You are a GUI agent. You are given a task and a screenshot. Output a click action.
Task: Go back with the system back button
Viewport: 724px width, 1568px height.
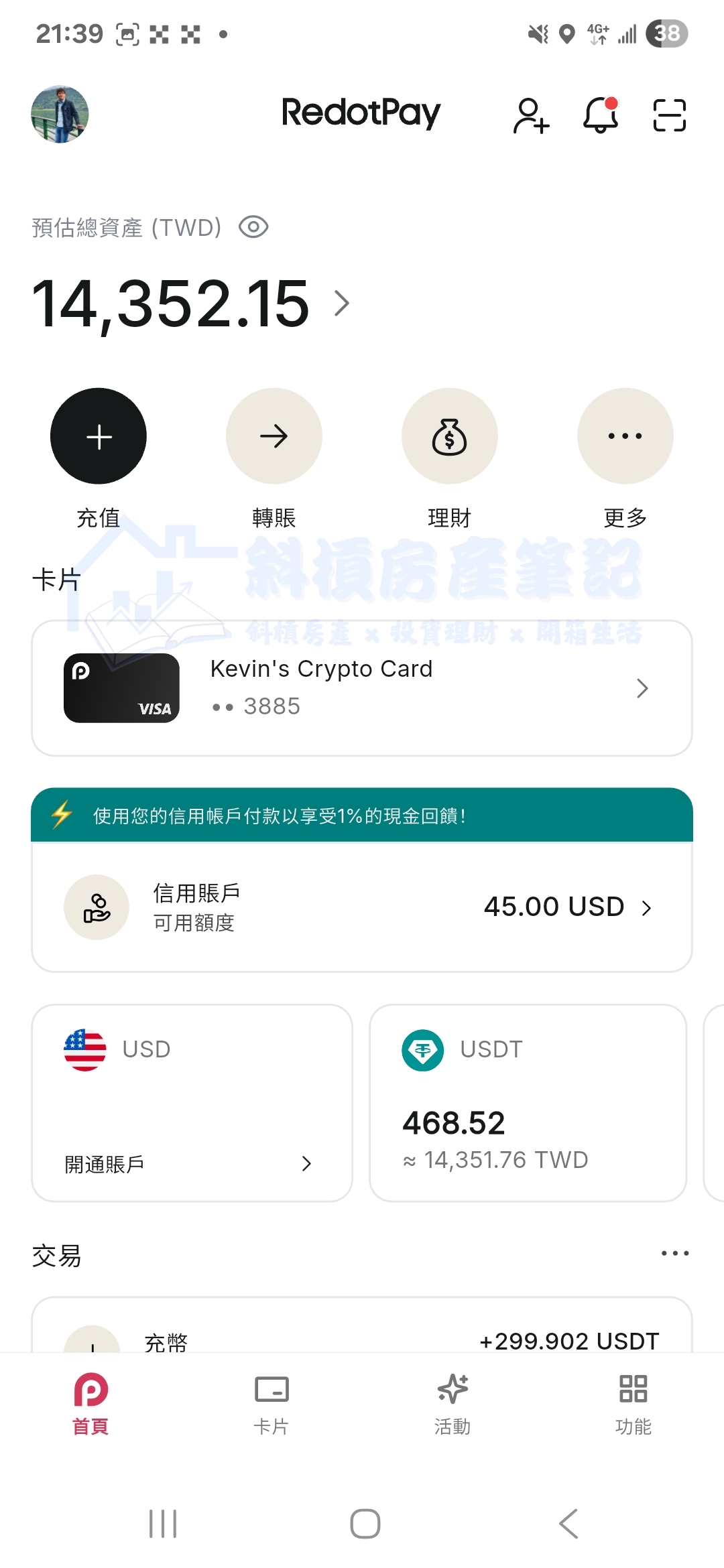568,1524
